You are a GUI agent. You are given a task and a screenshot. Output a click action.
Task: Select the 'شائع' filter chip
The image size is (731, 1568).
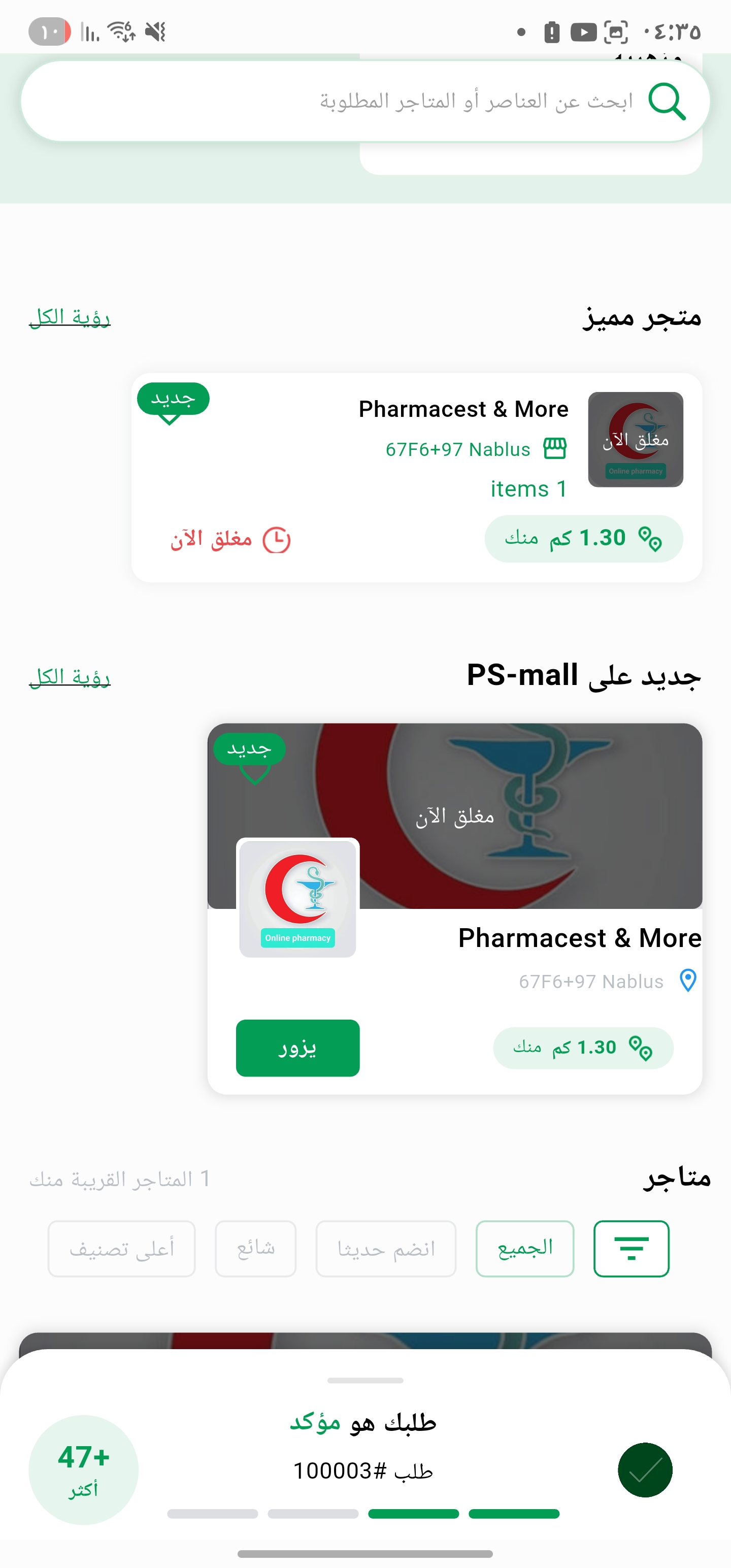click(256, 1249)
